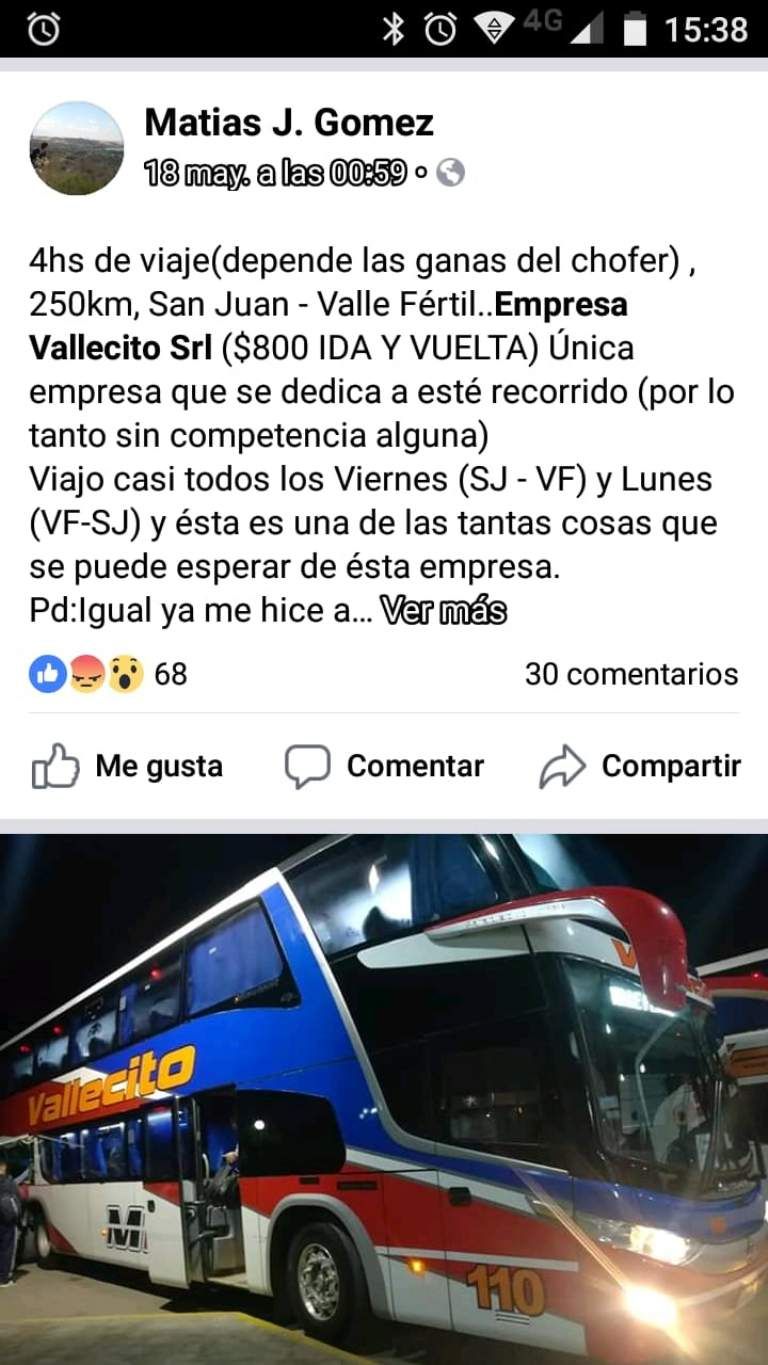The height and width of the screenshot is (1365, 768).
Task: Share the post with Compartir
Action: point(640,767)
